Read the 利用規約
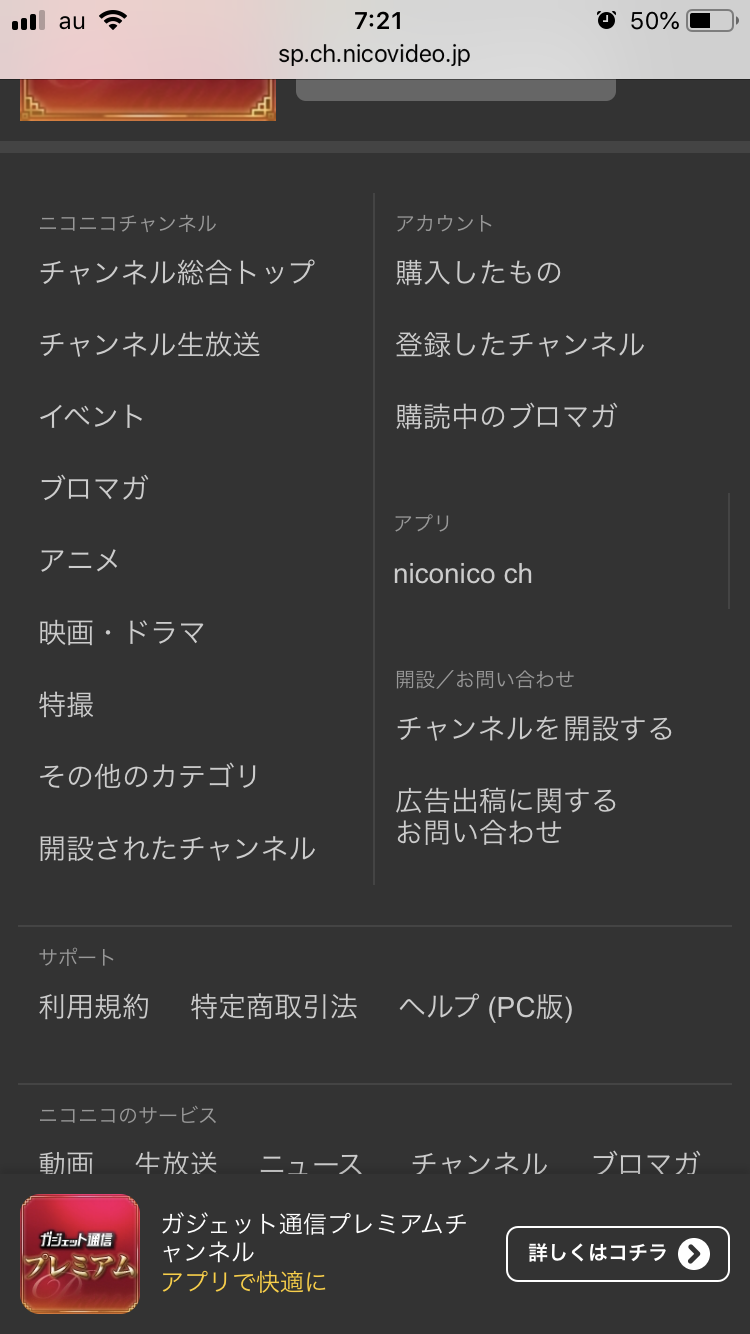This screenshot has height=1334, width=750. tap(94, 1007)
